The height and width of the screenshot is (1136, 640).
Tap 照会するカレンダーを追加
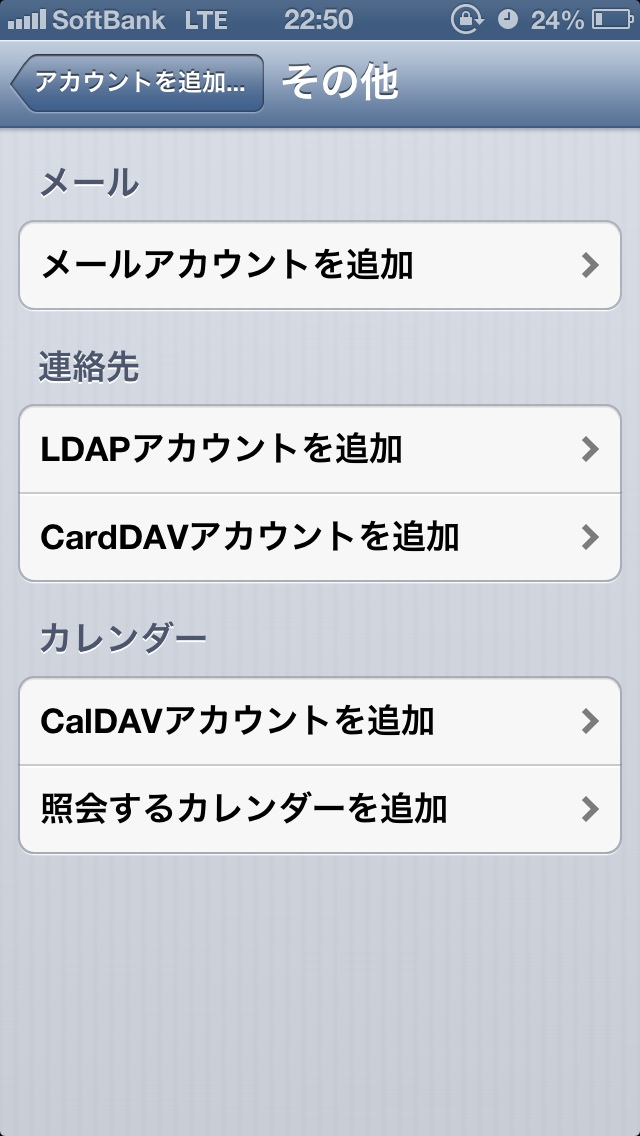[x=320, y=808]
